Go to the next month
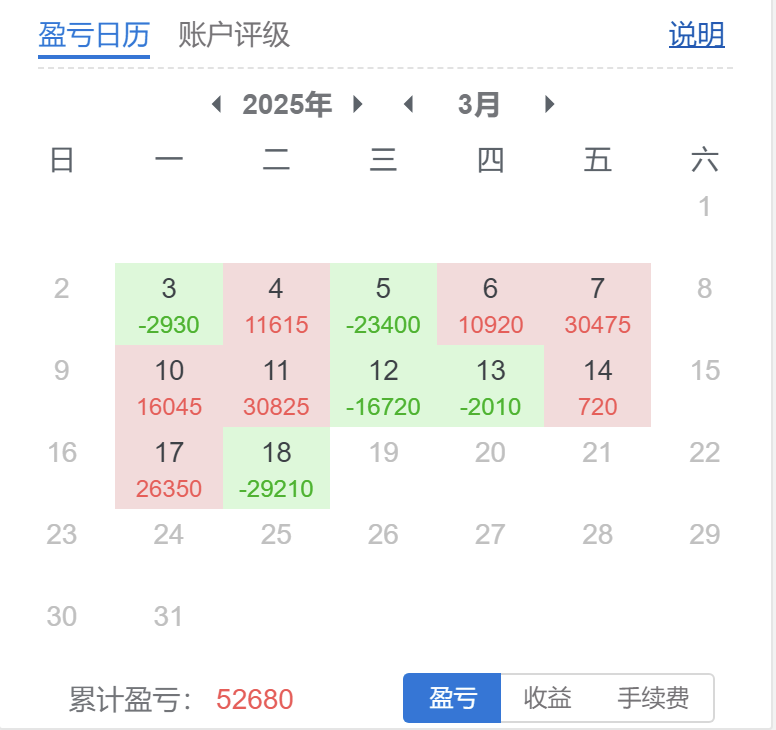776x730 pixels. (x=549, y=104)
